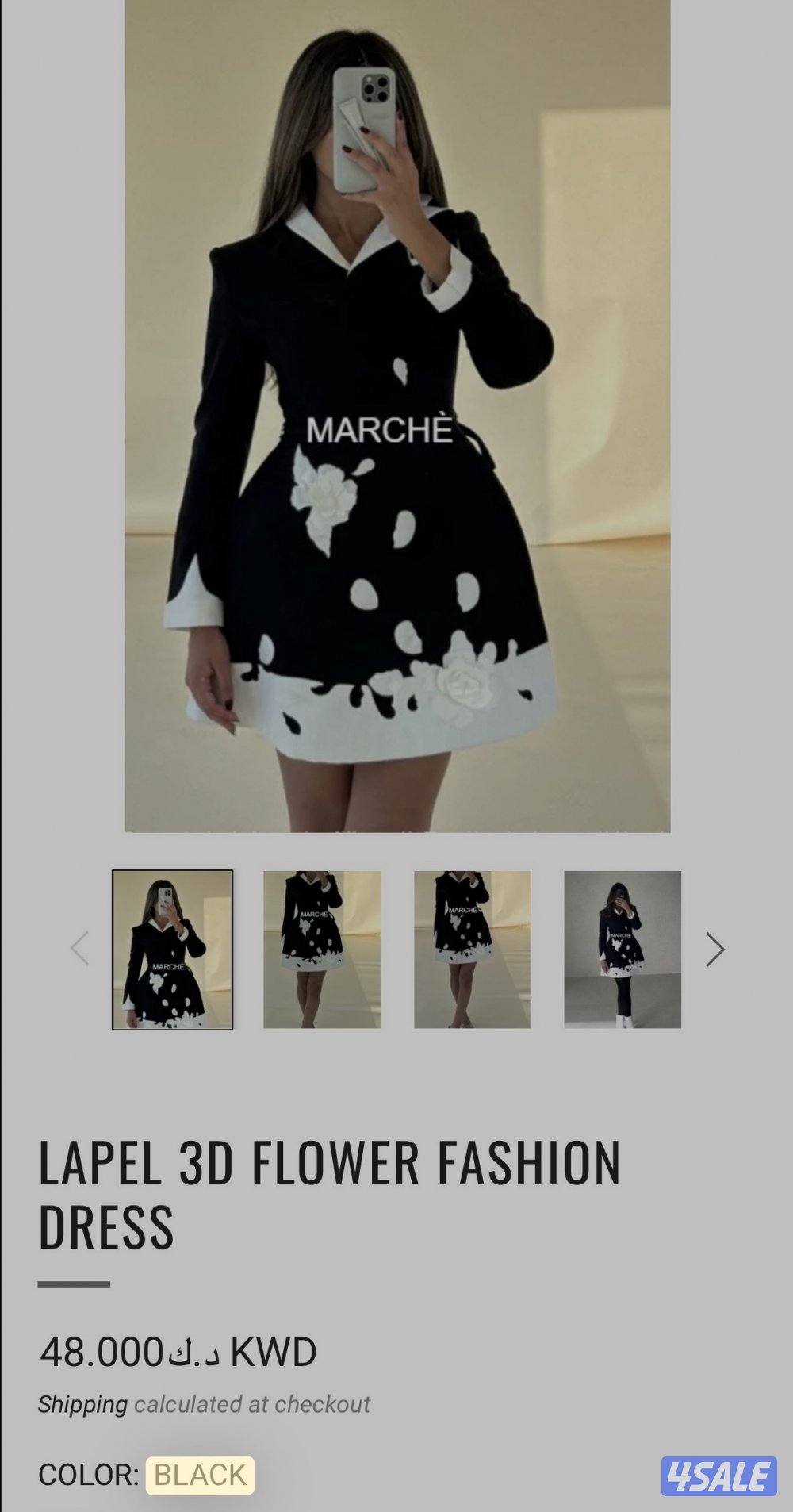Open the Shipping policy link
This screenshot has height=1512, width=793.
[82, 1404]
